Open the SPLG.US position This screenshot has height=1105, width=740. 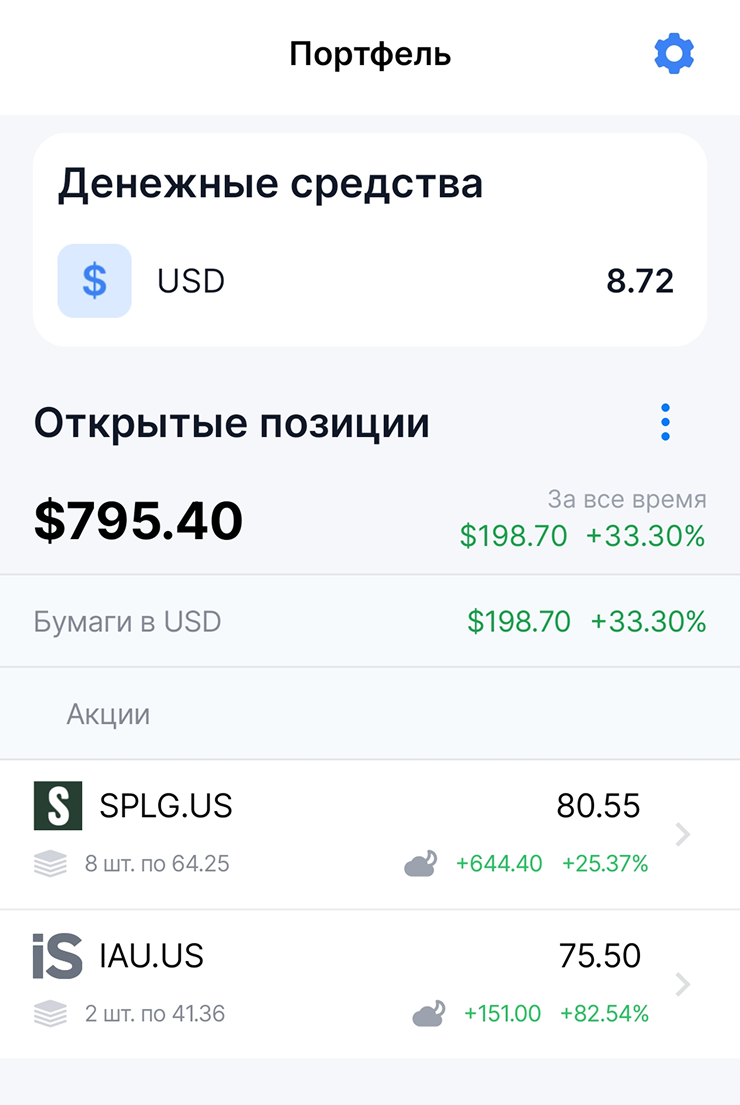click(x=369, y=834)
